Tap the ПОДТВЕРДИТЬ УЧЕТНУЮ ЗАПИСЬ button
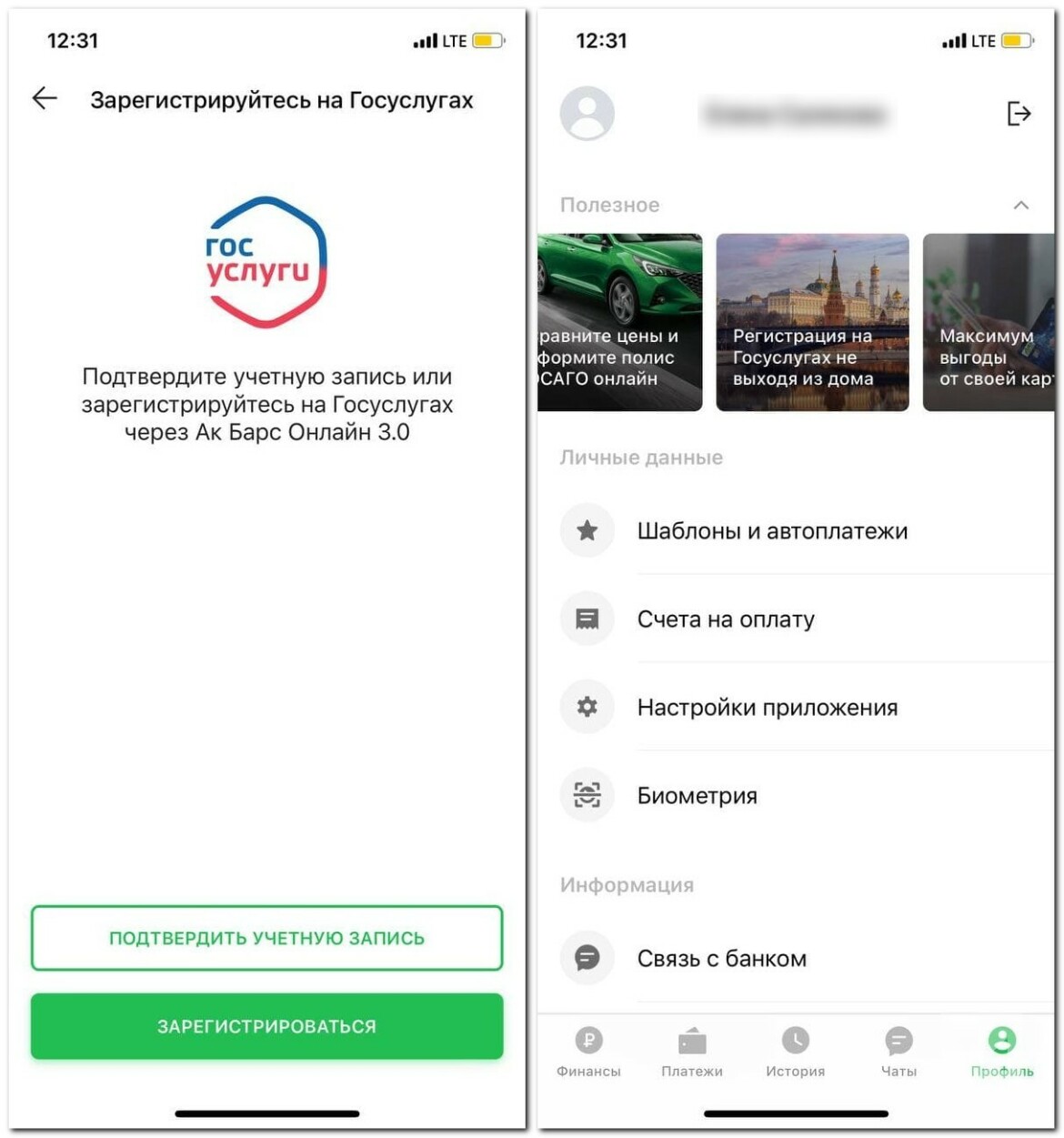The width and height of the screenshot is (1064, 1138). click(x=266, y=938)
